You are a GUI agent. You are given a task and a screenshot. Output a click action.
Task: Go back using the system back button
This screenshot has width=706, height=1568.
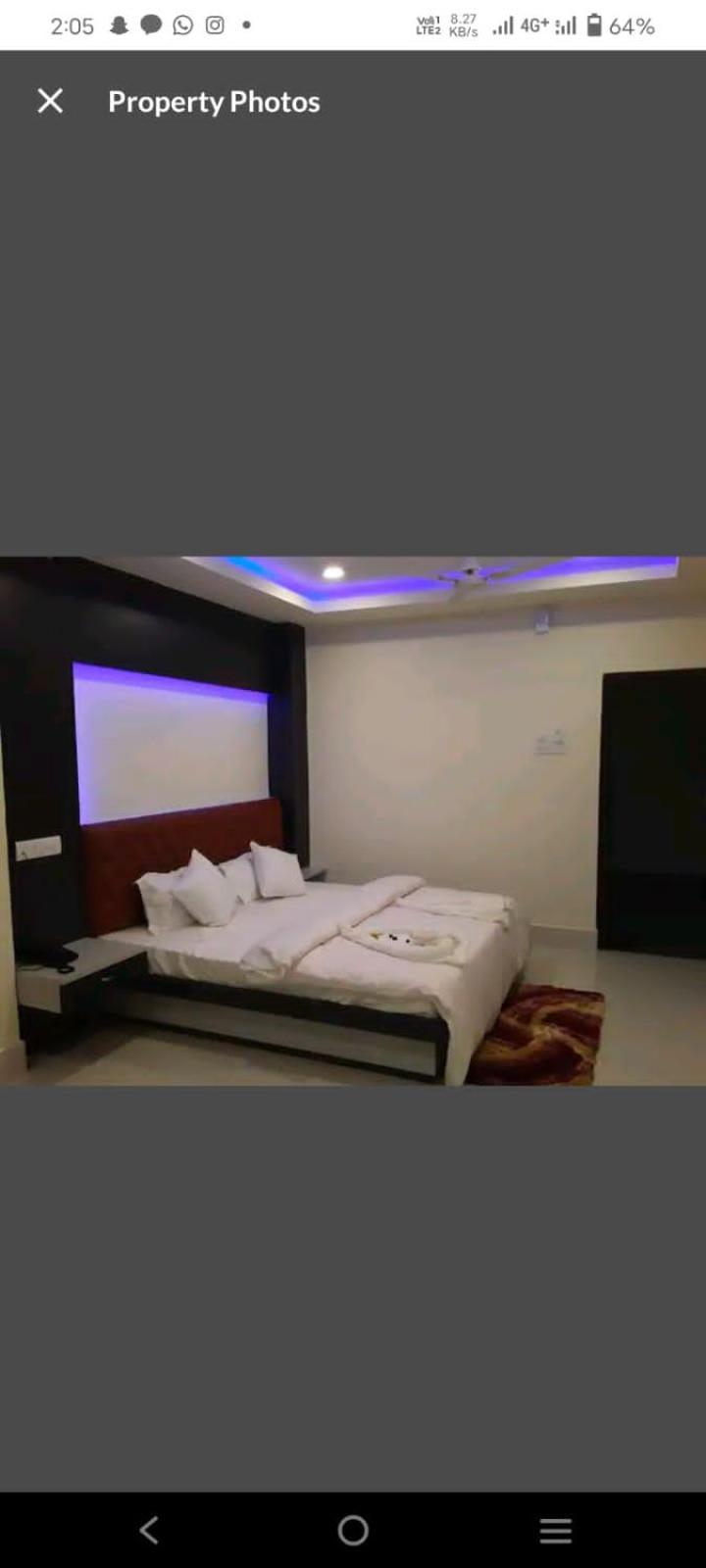point(149,1530)
